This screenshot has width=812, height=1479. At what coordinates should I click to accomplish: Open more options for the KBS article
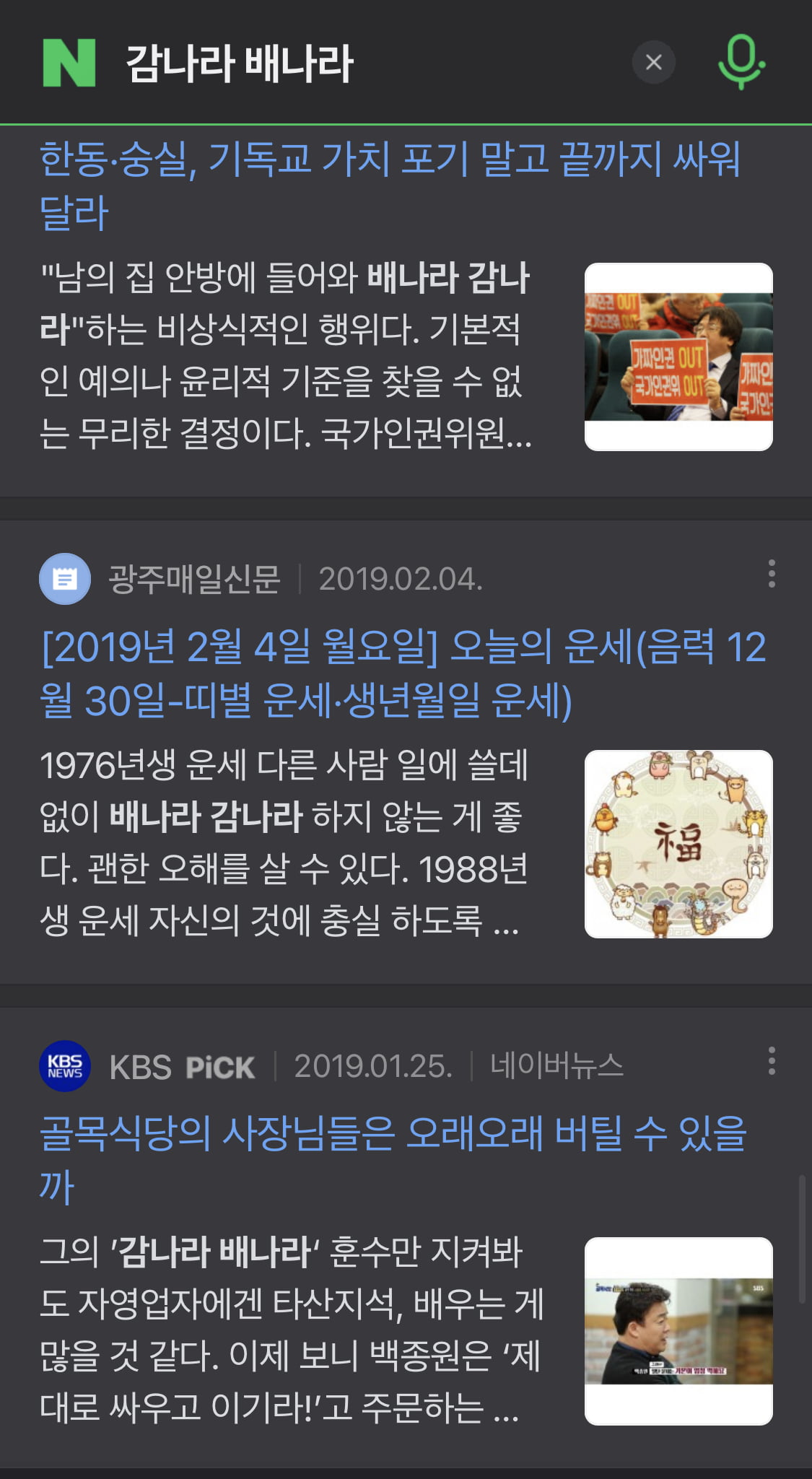click(772, 1061)
